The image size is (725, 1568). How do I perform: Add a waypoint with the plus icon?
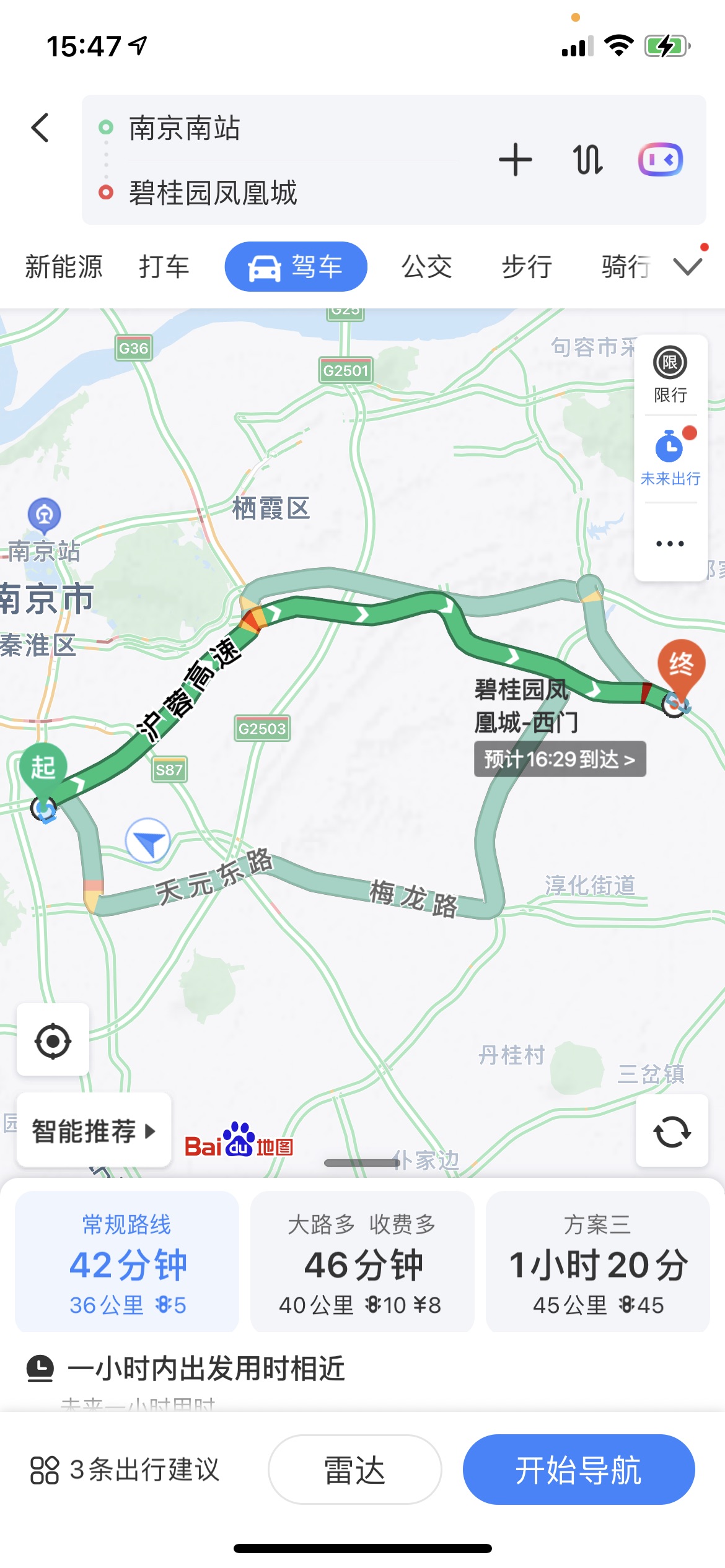point(515,160)
